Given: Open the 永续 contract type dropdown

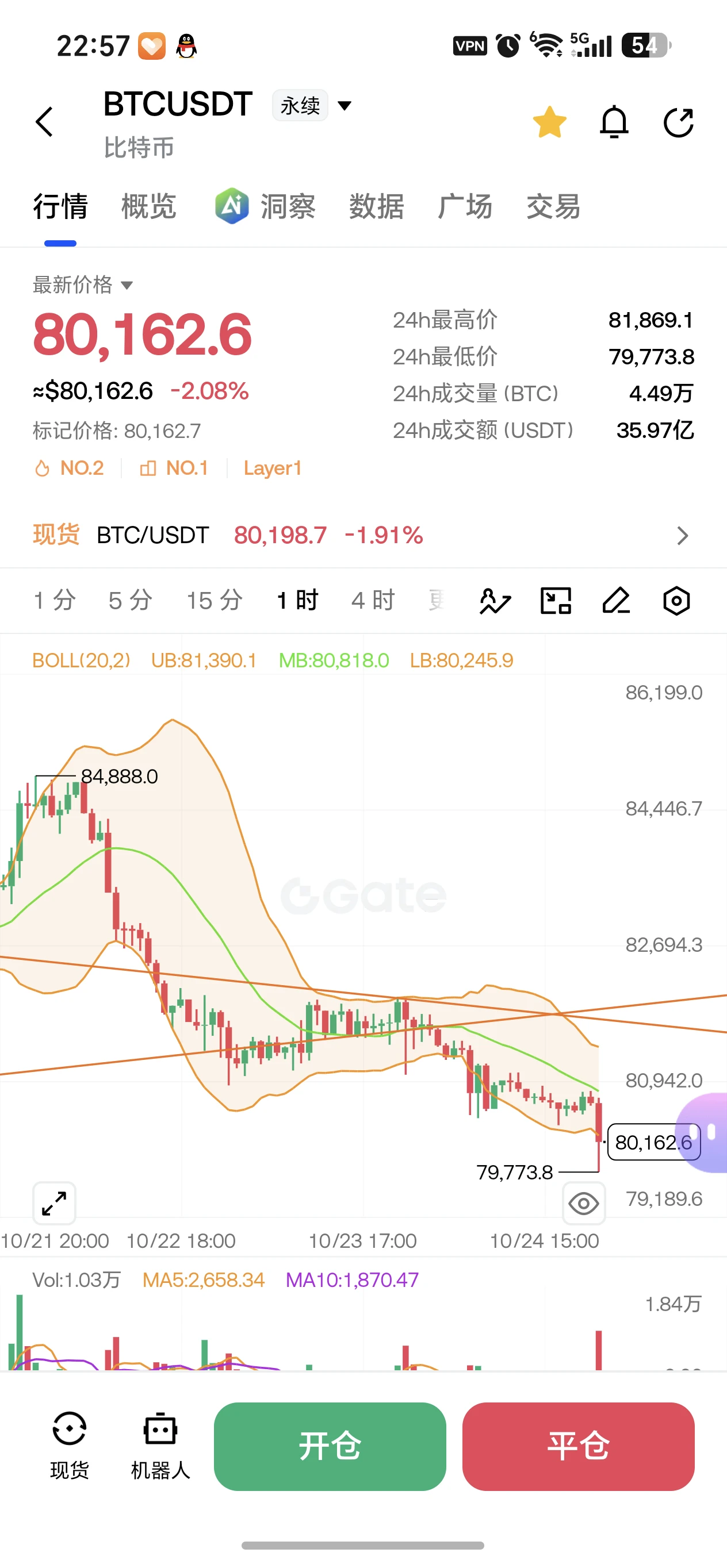Looking at the screenshot, I should tap(312, 106).
